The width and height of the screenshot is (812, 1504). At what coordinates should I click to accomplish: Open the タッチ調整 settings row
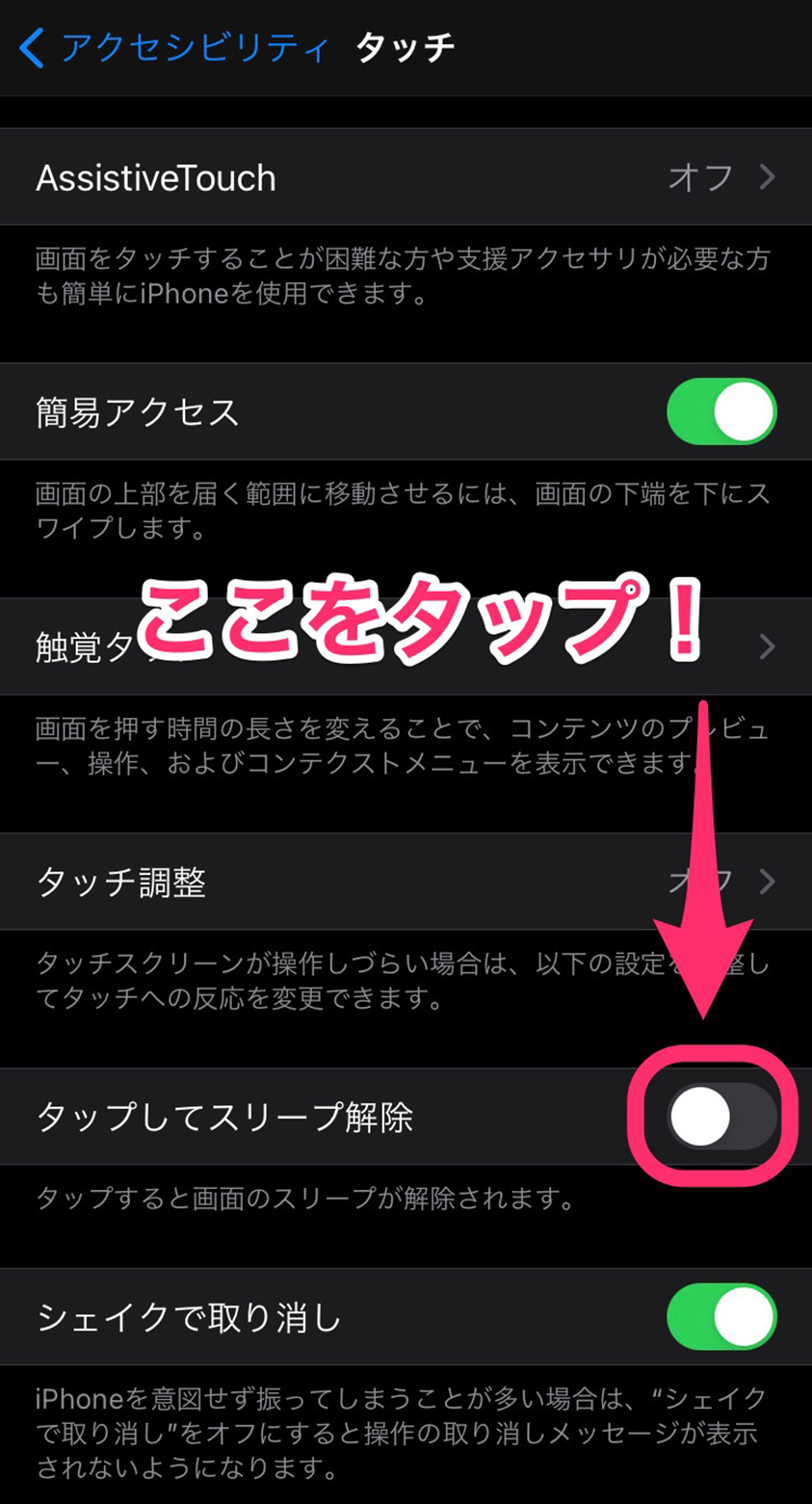(405, 882)
